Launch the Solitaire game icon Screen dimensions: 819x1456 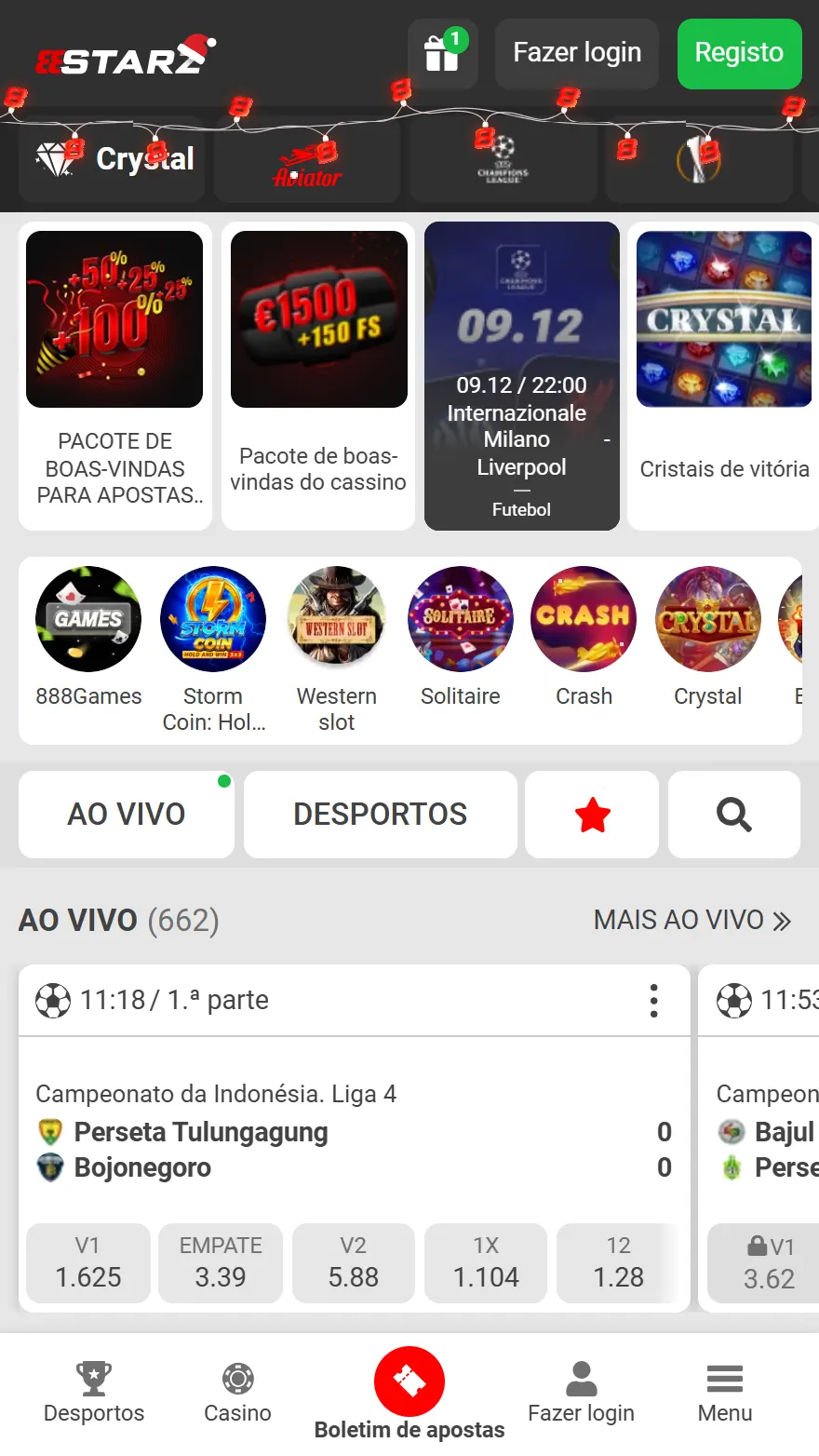[x=460, y=619]
